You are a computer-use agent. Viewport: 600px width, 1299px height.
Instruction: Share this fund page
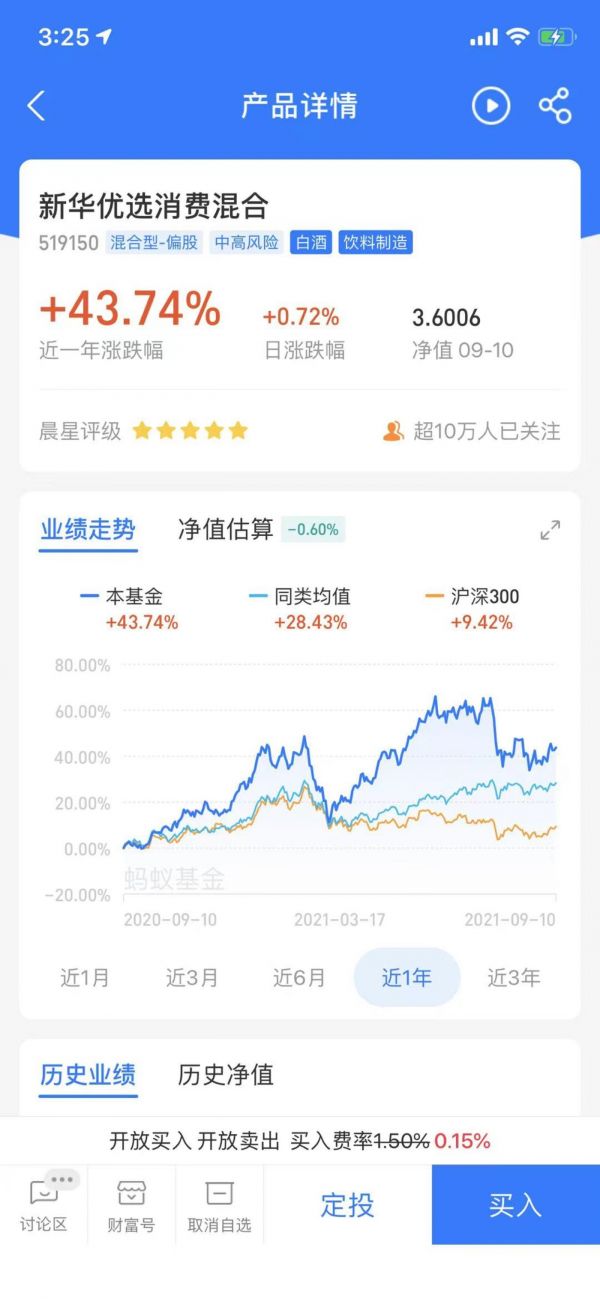coord(554,106)
